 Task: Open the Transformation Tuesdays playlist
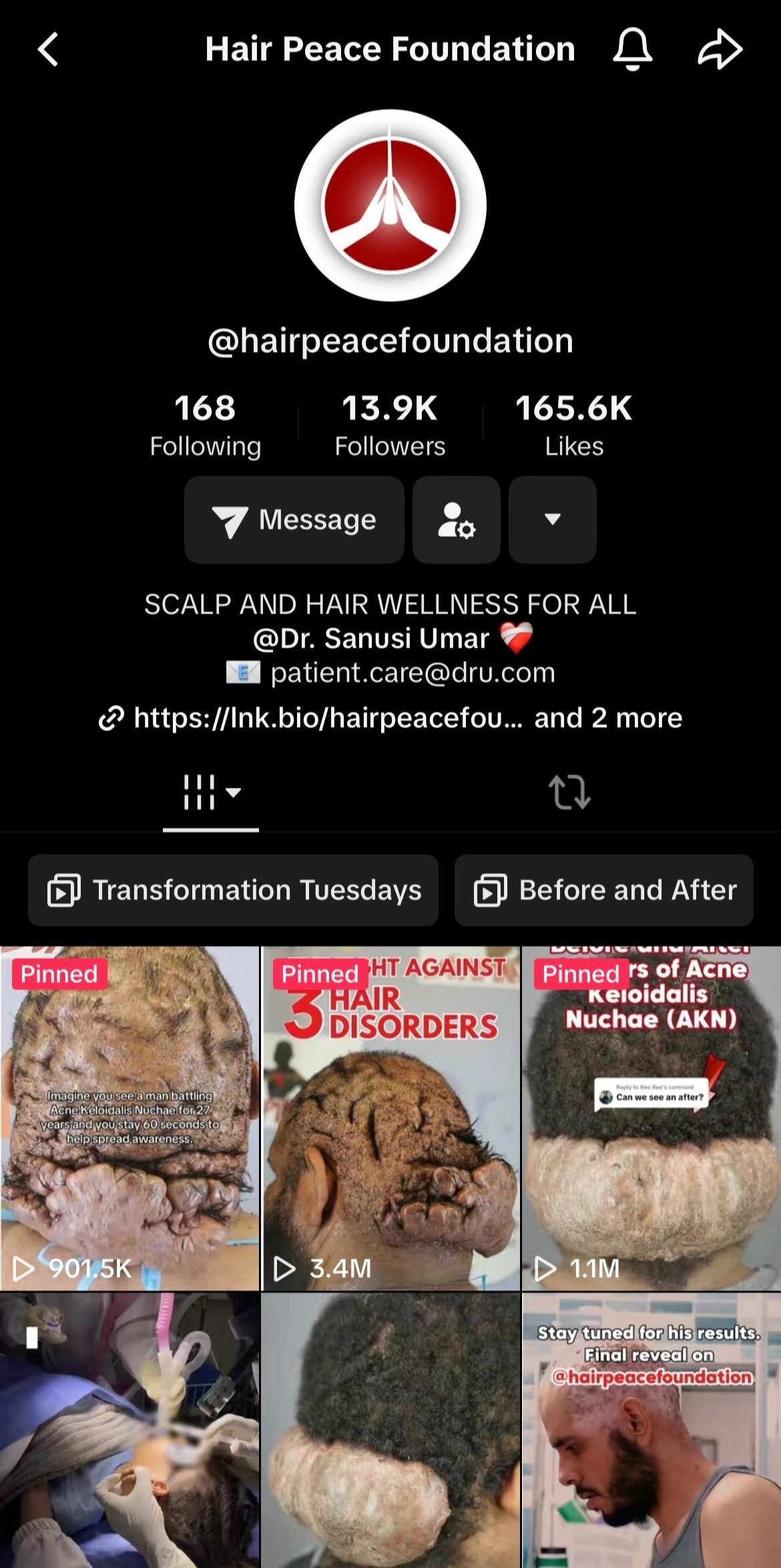click(233, 890)
